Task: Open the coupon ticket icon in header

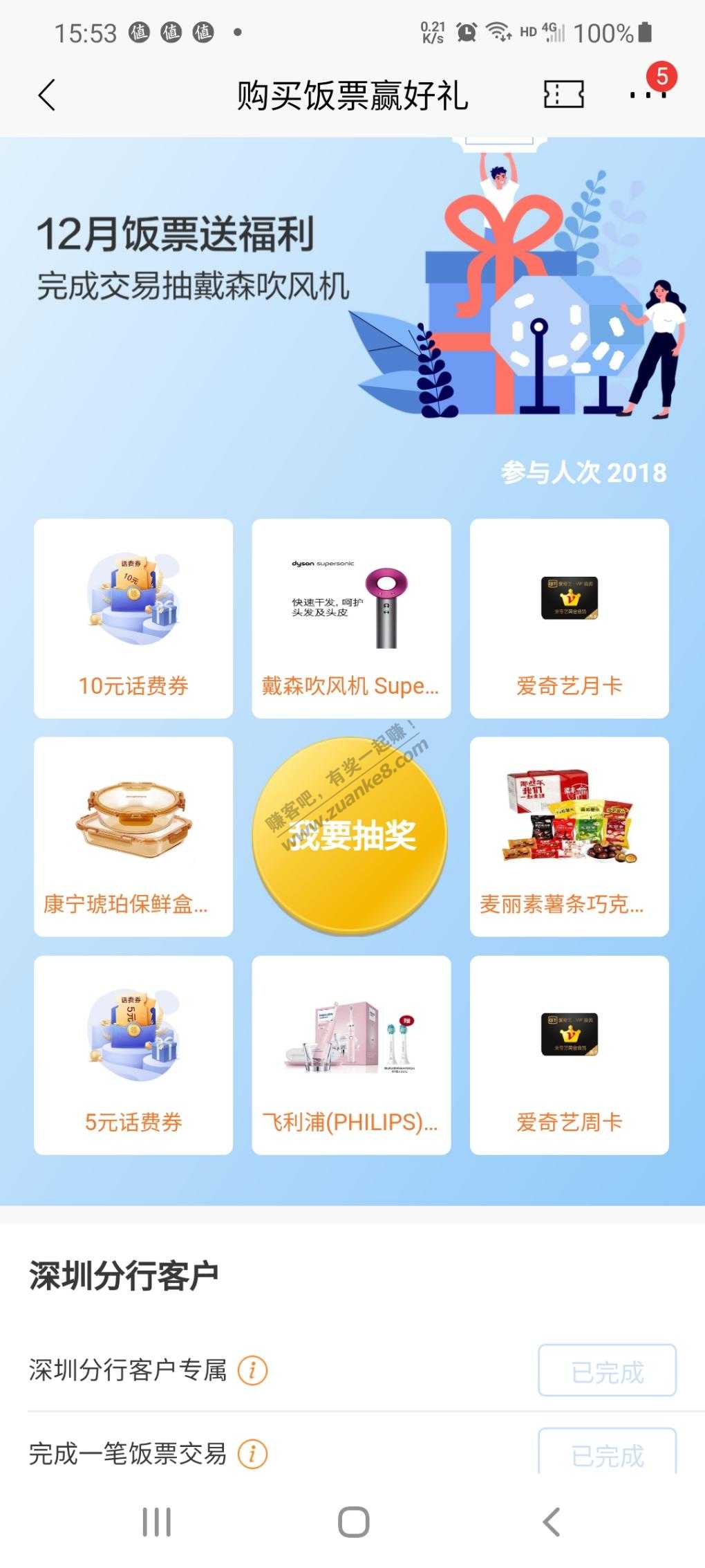Action: point(563,94)
